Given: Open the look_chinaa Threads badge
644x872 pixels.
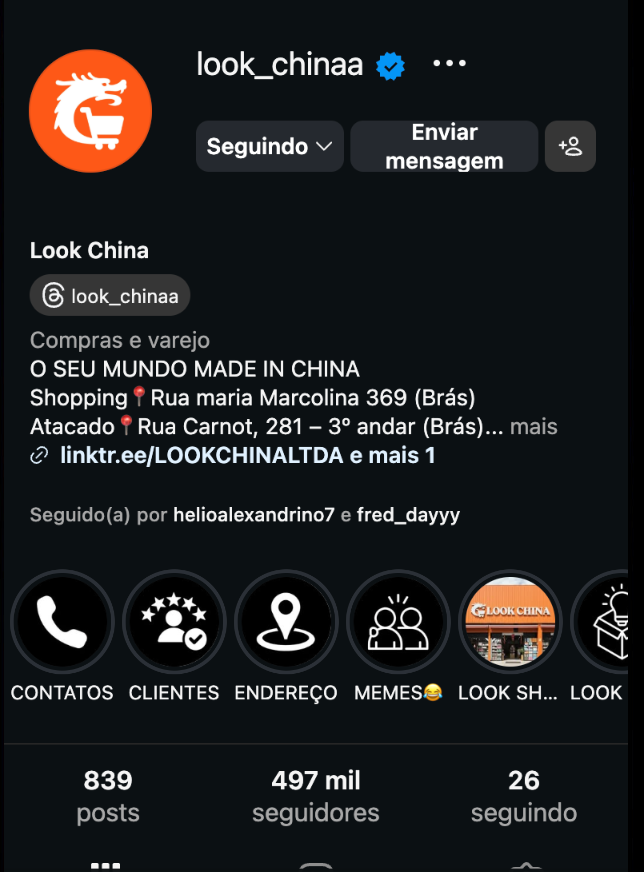Looking at the screenshot, I should pyautogui.click(x=110, y=296).
